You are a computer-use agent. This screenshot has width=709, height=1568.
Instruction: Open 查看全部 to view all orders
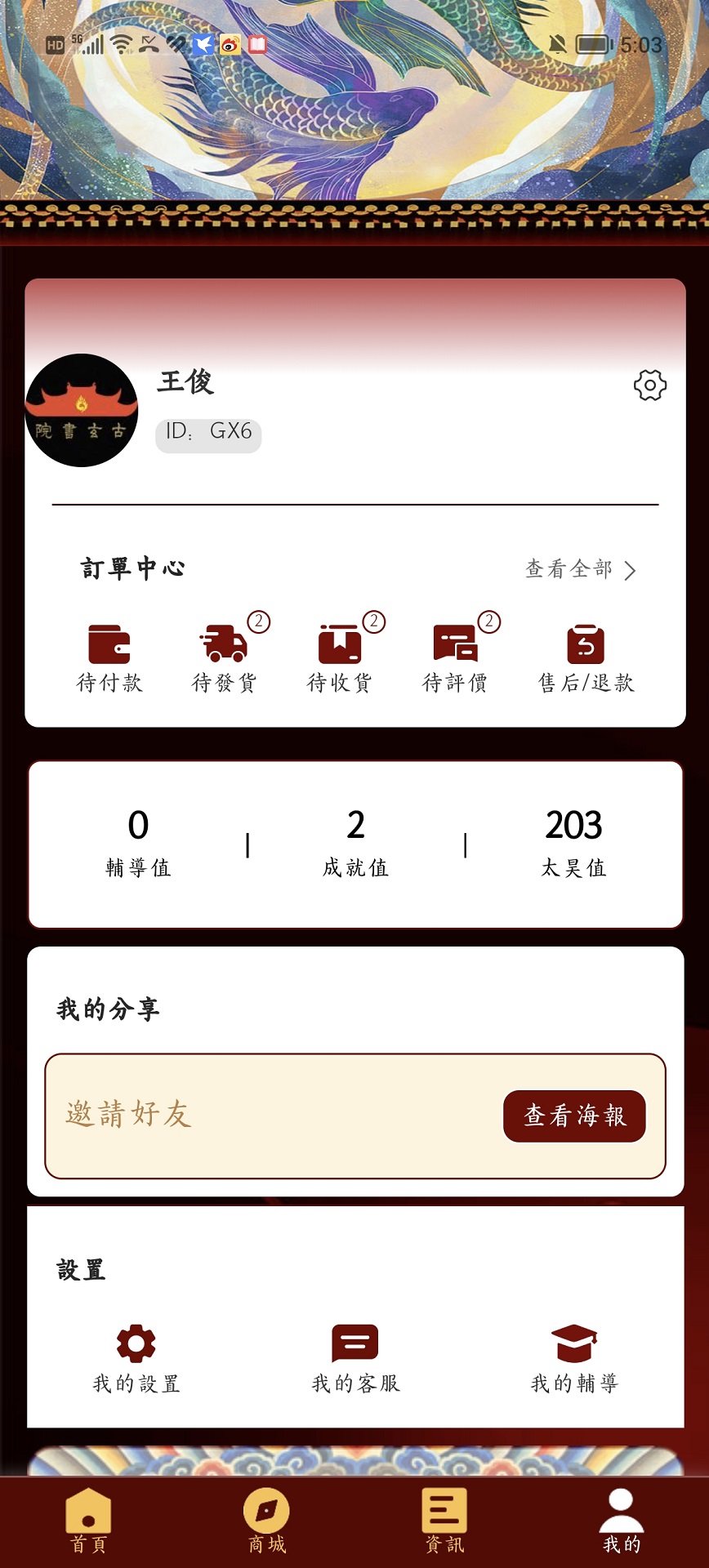click(580, 569)
